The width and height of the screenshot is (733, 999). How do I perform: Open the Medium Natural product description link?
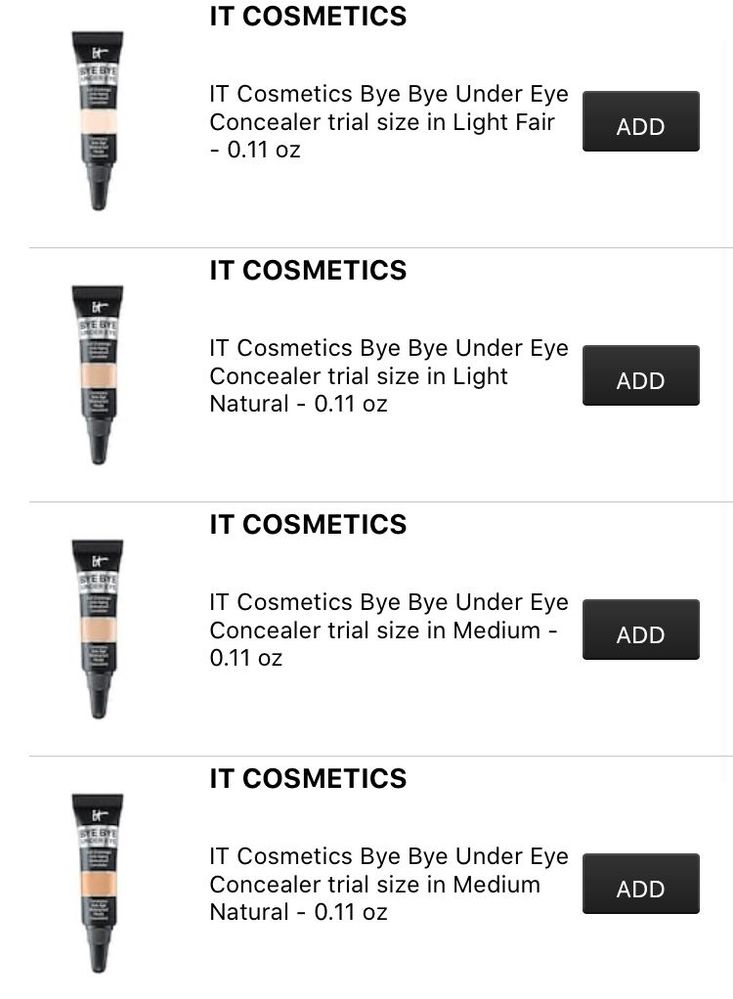point(388,883)
